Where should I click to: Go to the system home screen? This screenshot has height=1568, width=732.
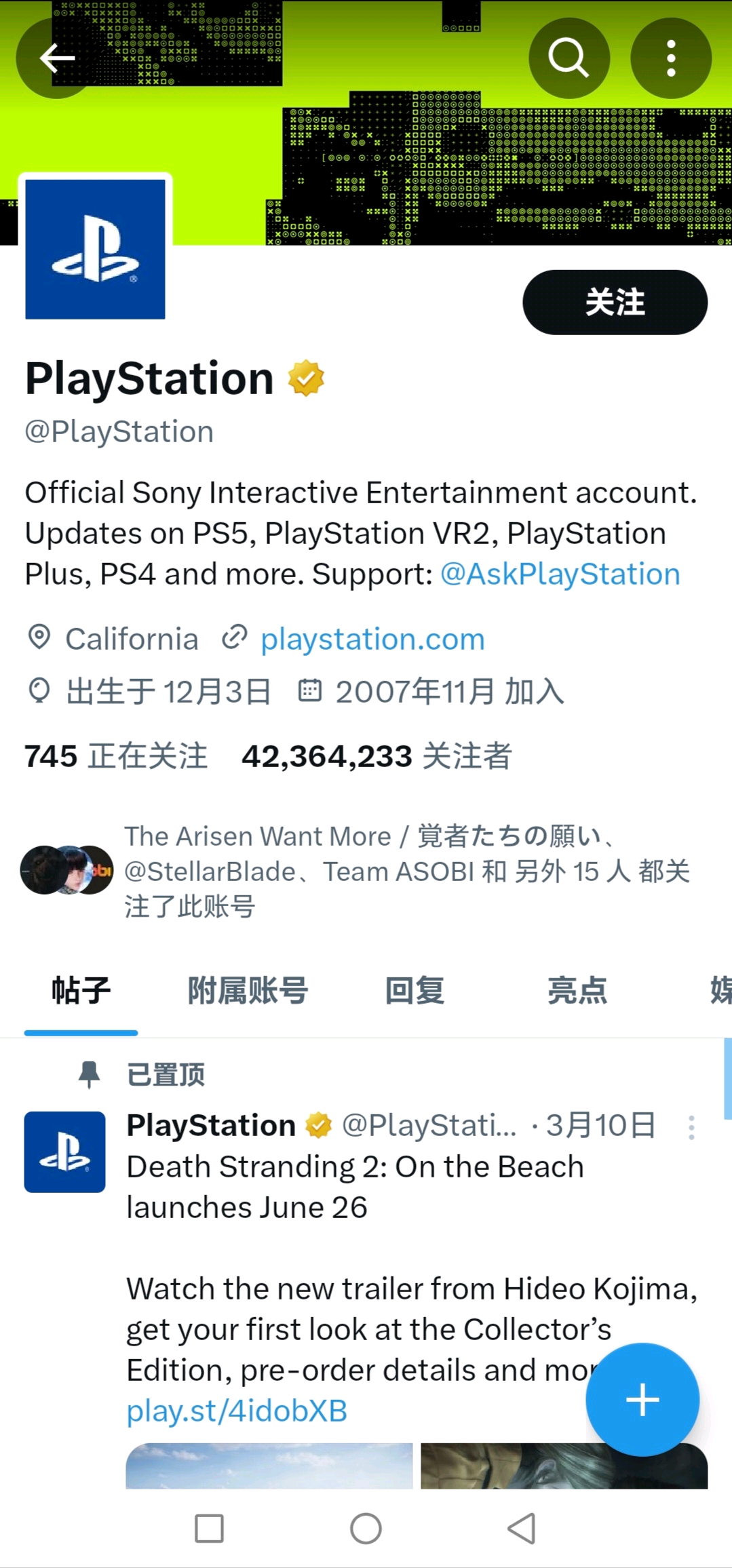pyautogui.click(x=366, y=1529)
